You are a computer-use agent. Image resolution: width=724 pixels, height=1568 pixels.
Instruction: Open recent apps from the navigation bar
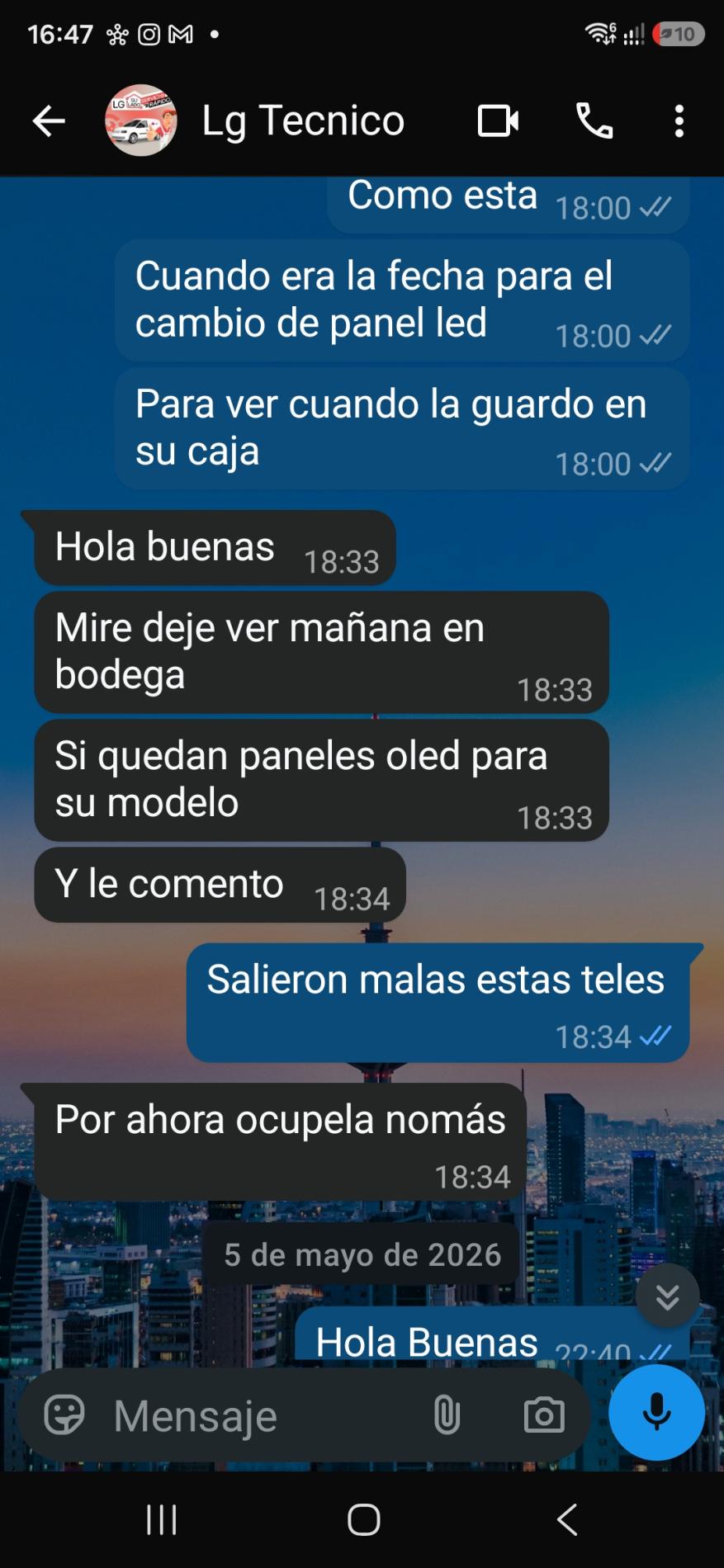coord(162,1519)
